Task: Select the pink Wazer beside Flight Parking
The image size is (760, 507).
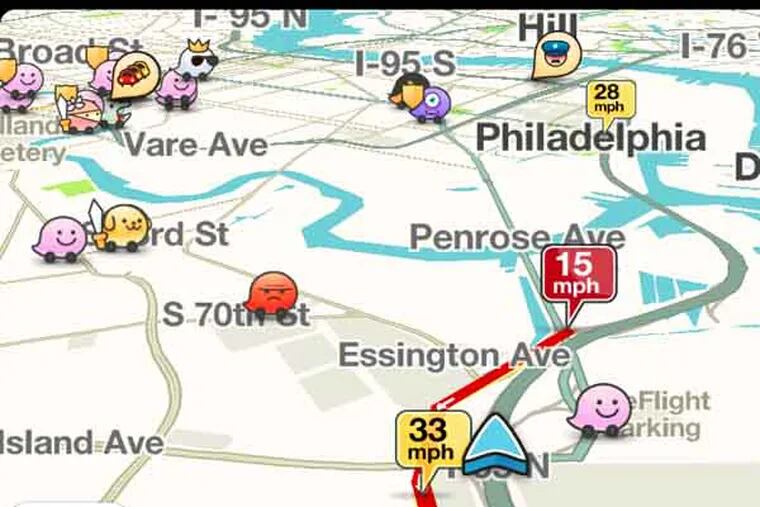Action: (x=601, y=408)
